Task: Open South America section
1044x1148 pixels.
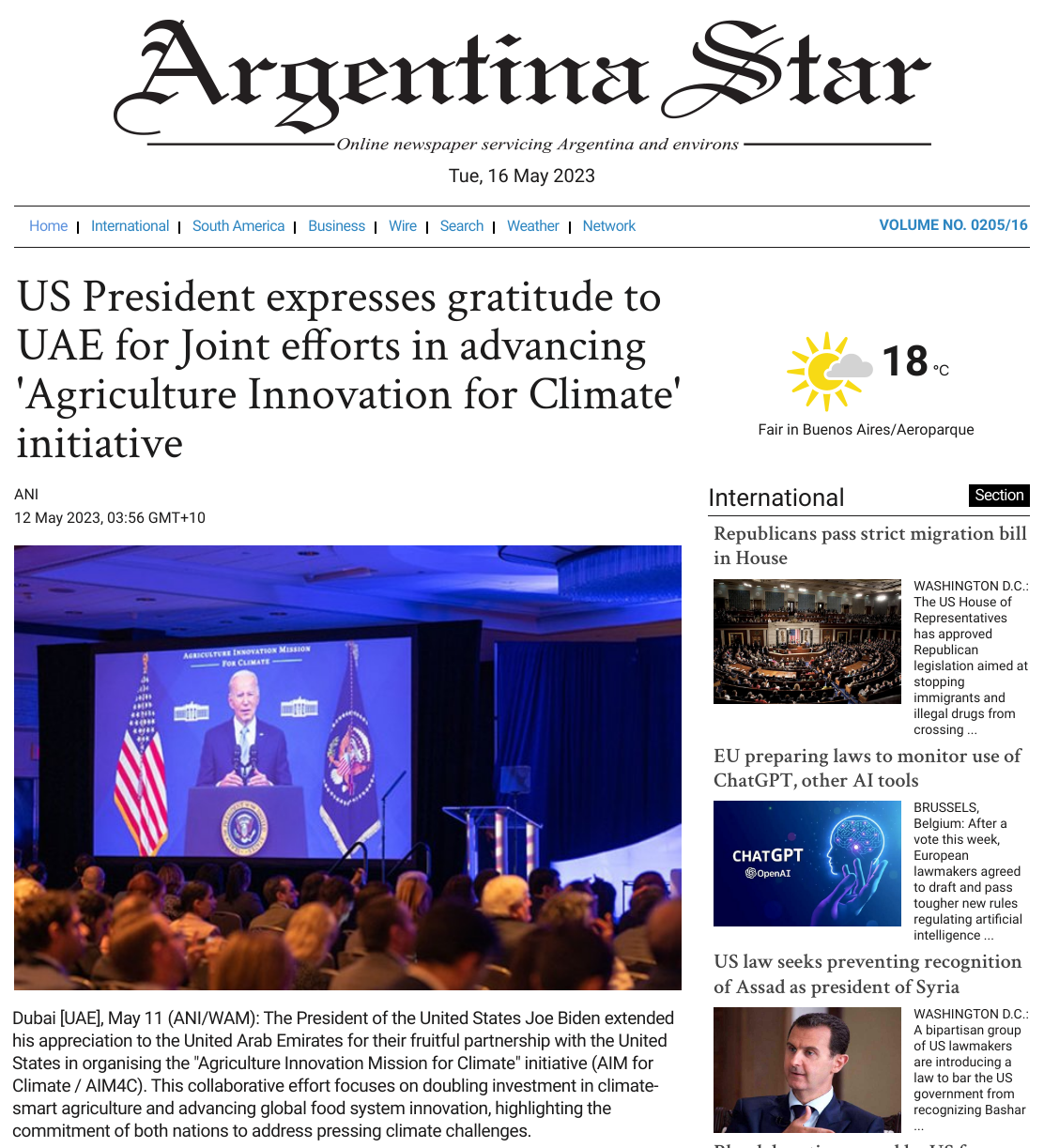Action: 238,226
